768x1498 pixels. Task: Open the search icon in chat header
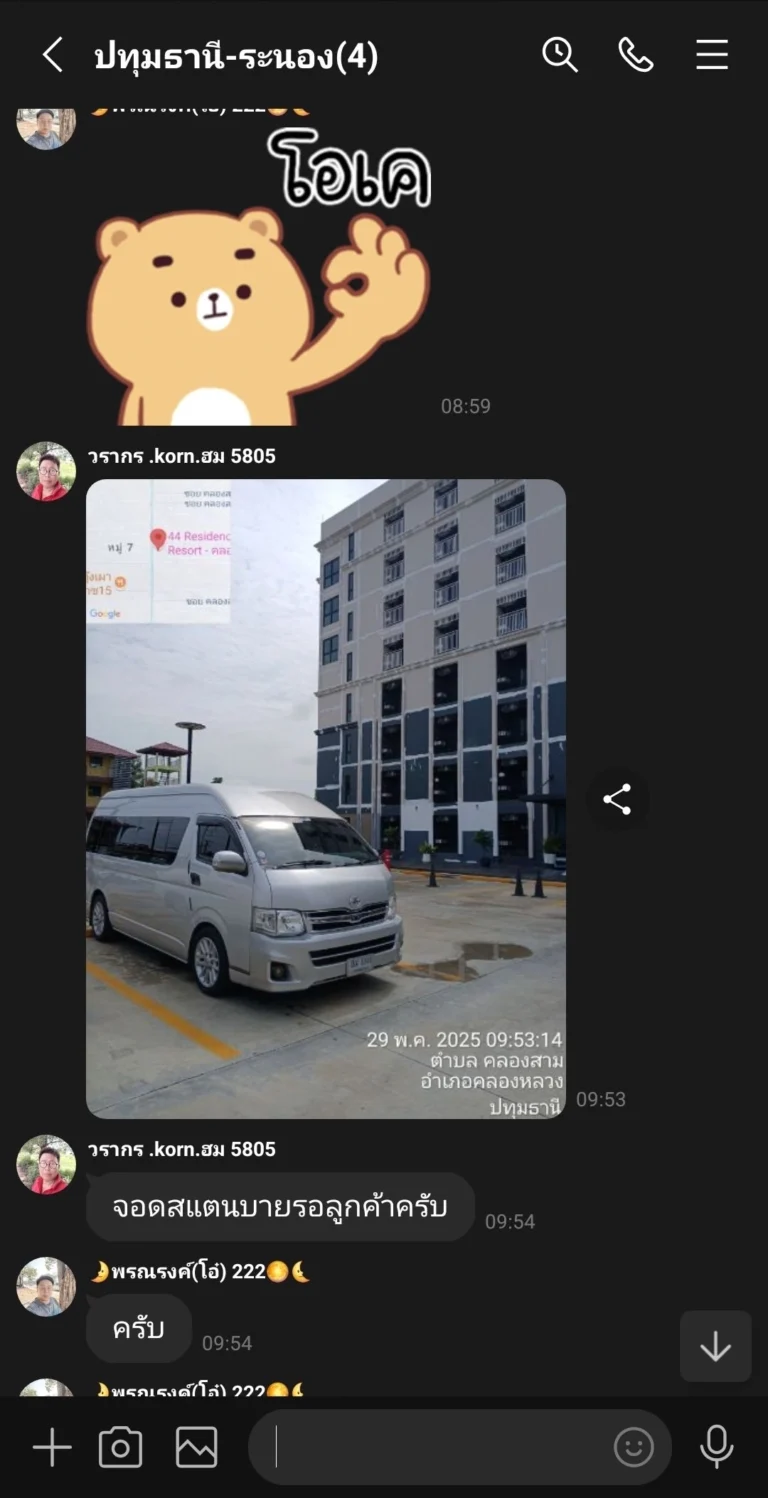[560, 55]
